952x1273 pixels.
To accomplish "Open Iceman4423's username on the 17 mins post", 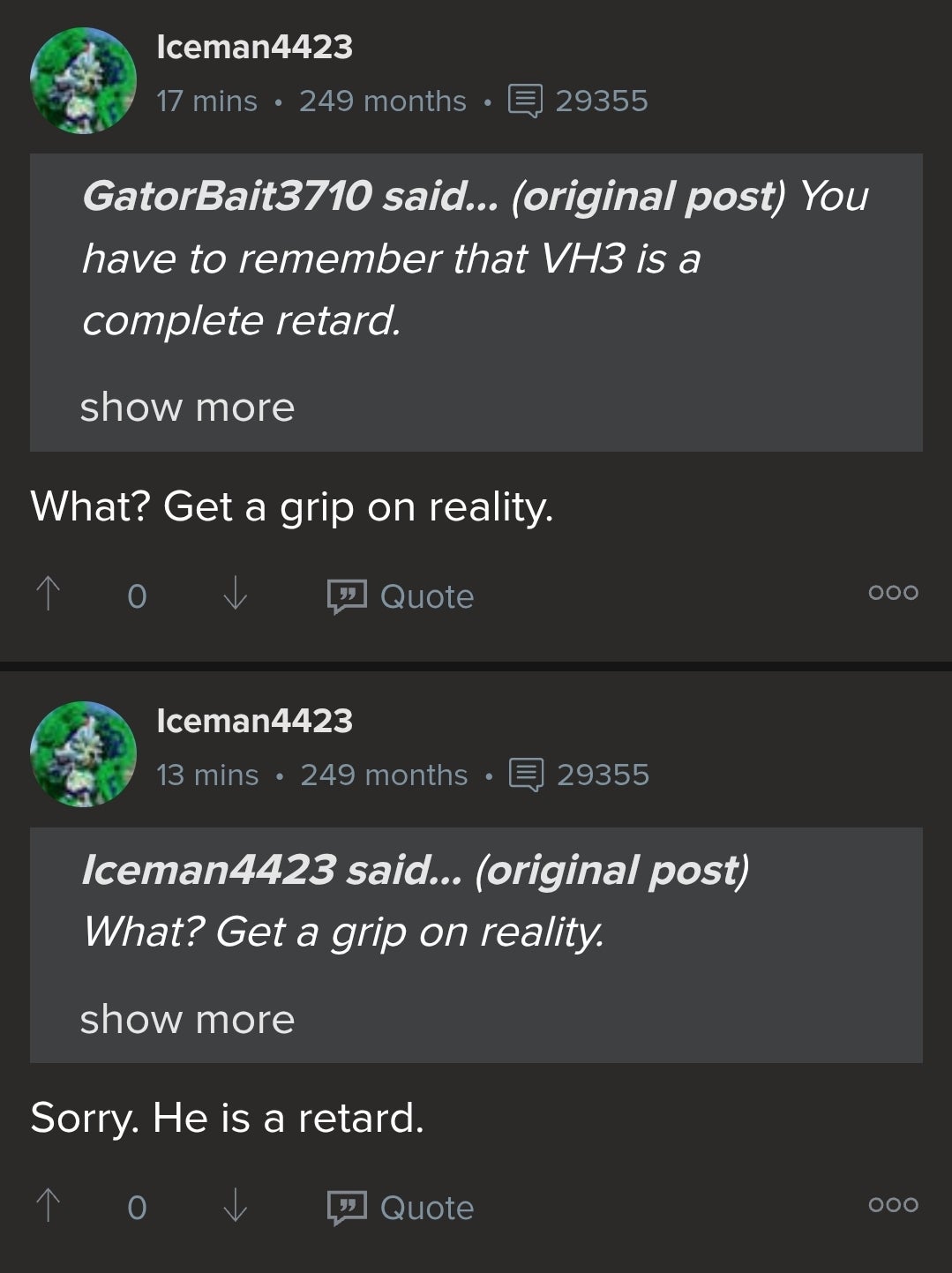I will point(254,47).
